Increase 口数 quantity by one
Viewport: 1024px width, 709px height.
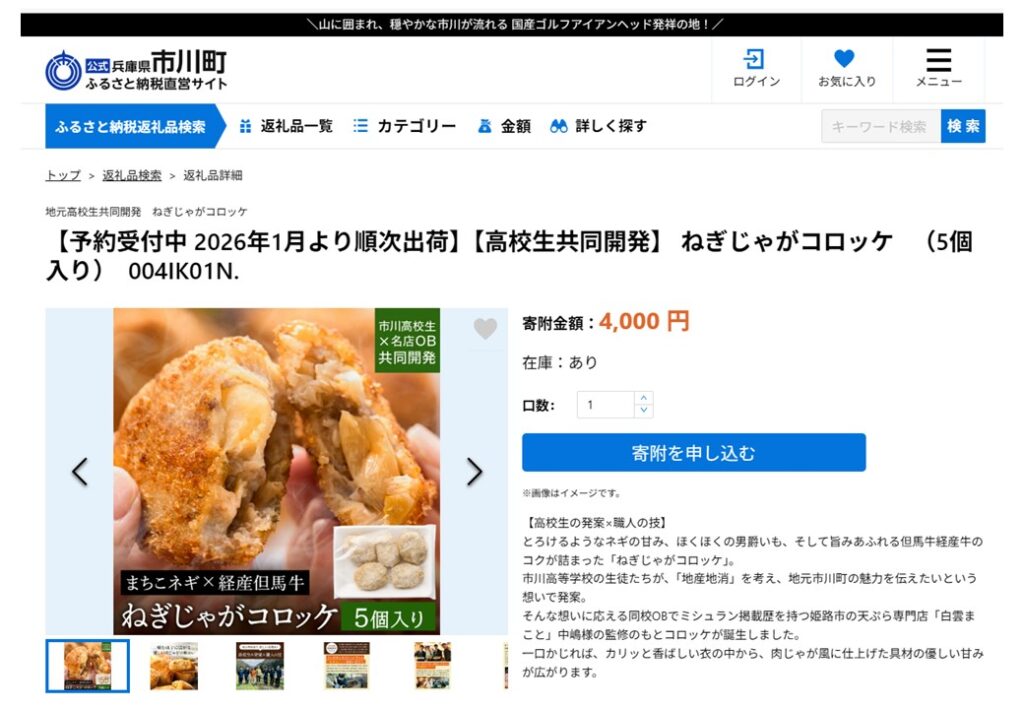point(644,399)
